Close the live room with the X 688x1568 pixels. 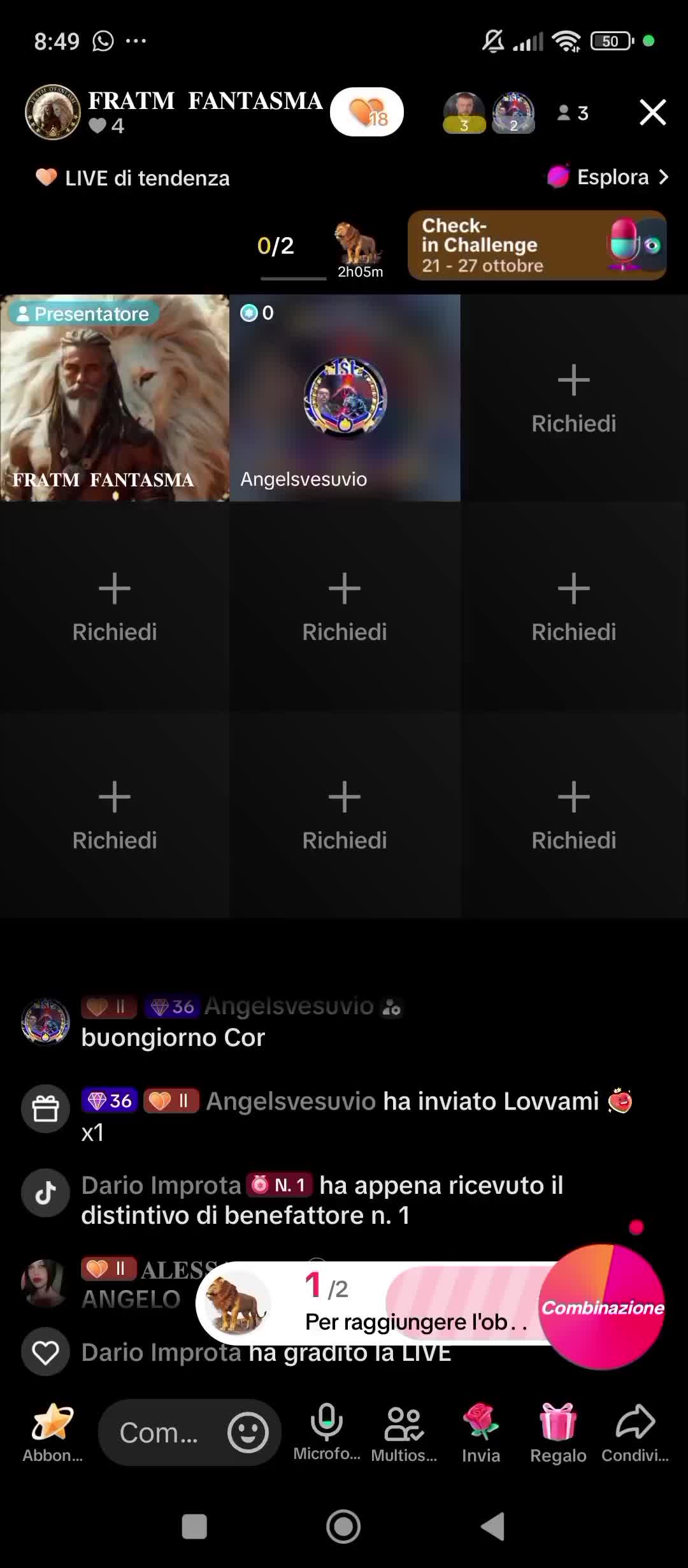pos(652,113)
